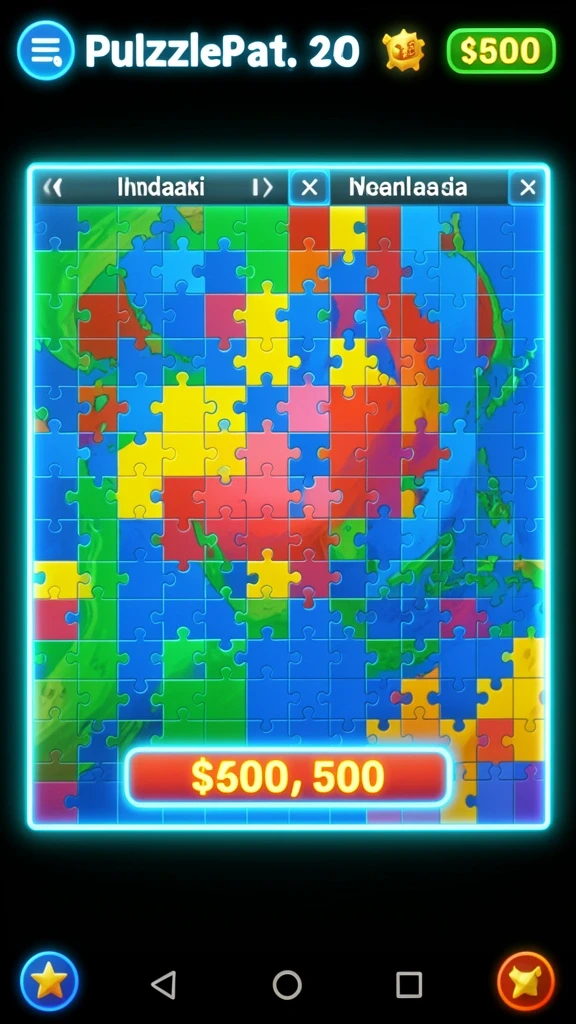Go to the home screen

[x=287, y=984]
